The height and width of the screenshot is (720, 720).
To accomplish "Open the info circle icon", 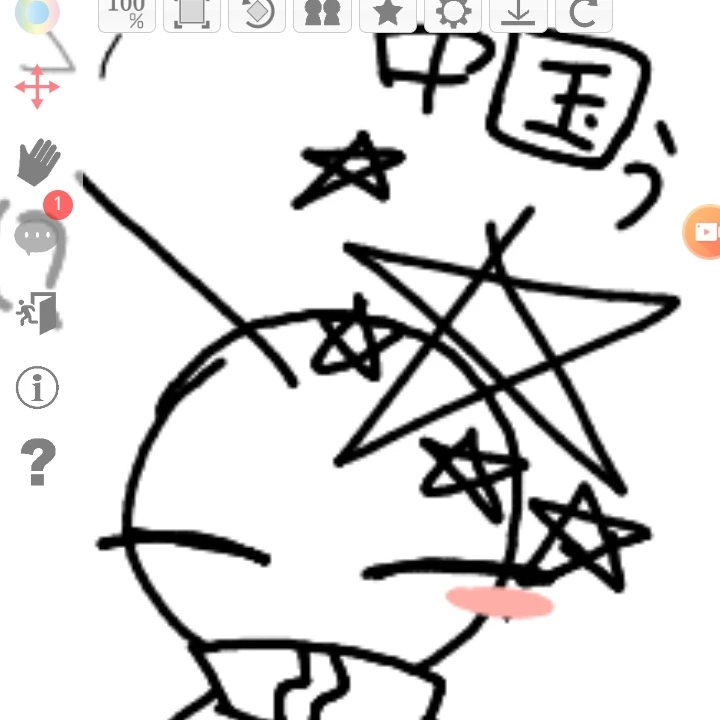I will click(37, 387).
